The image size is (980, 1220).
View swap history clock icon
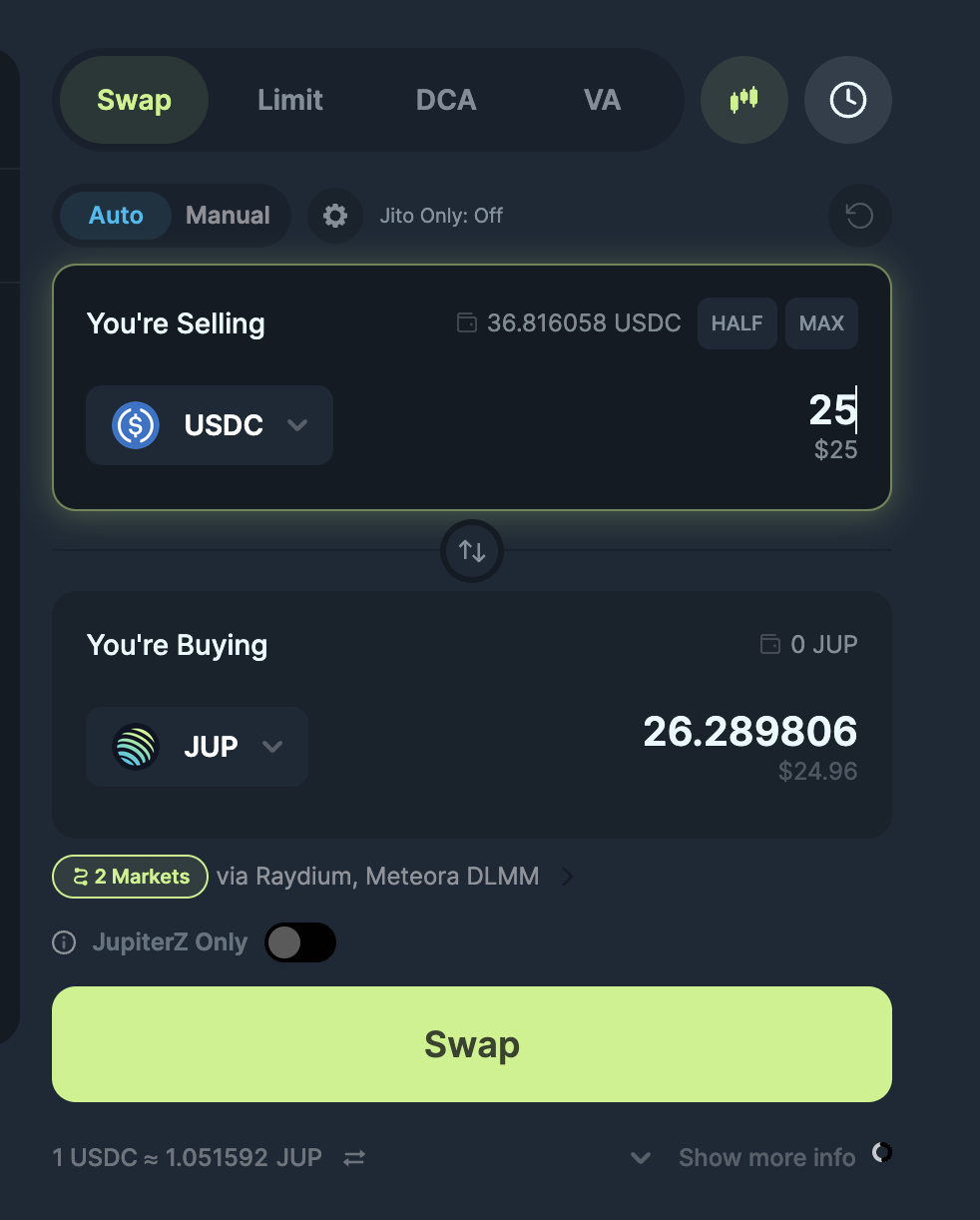tap(847, 100)
